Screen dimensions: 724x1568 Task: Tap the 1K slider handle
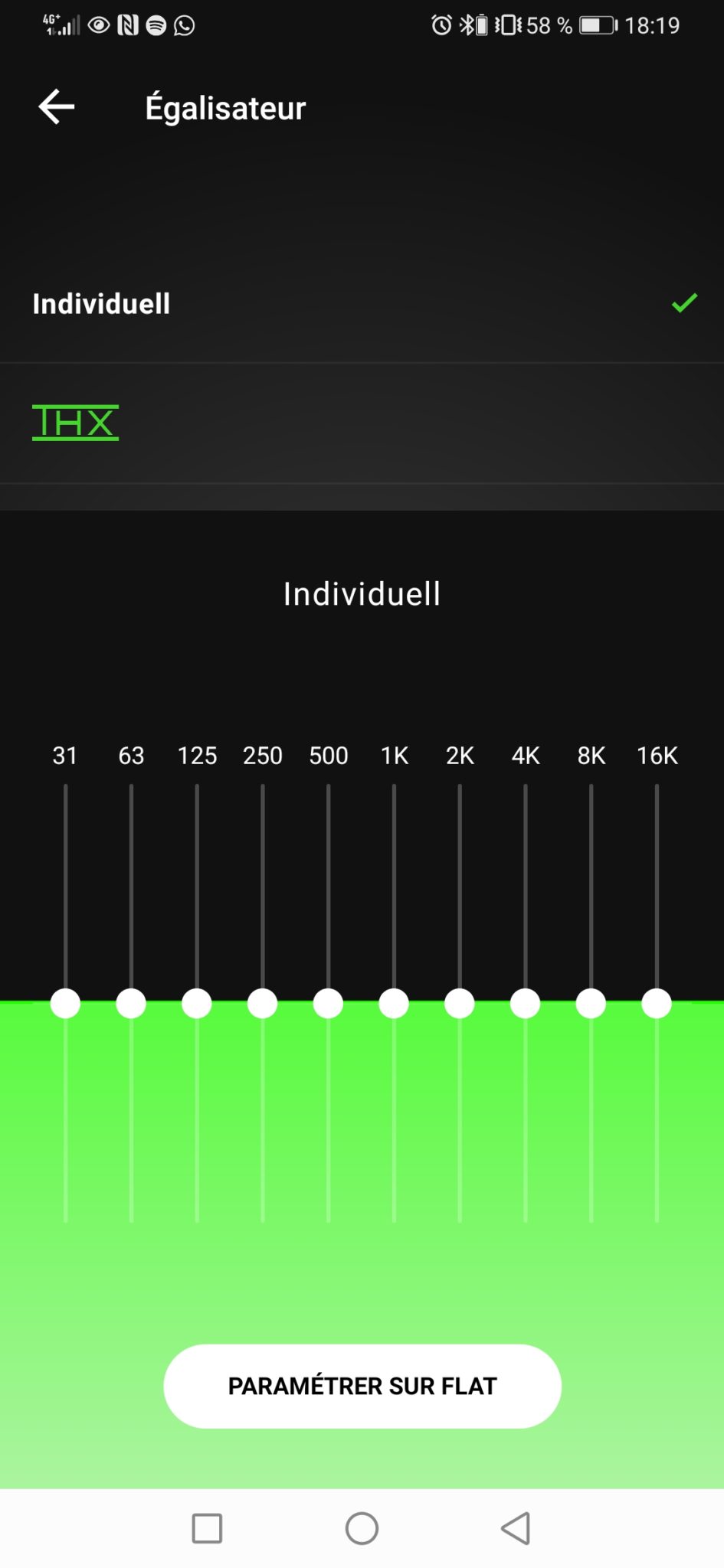(394, 1003)
